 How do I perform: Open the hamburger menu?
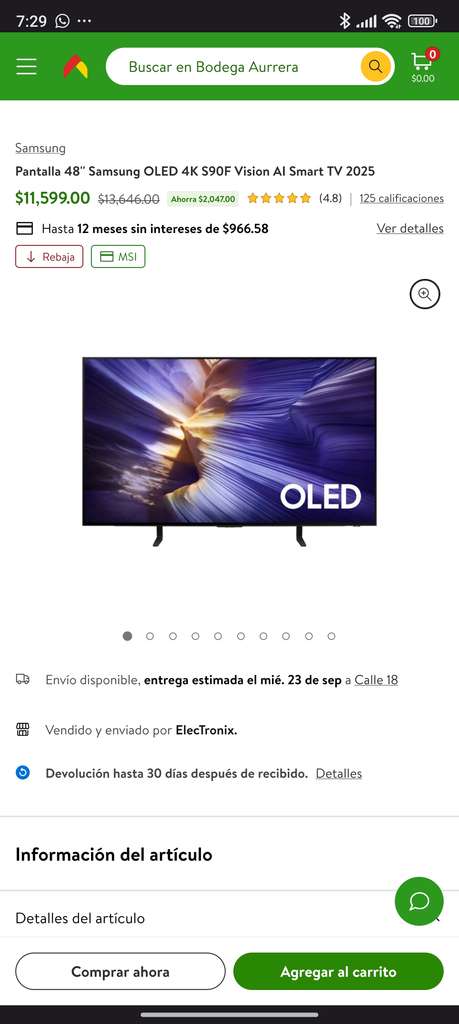click(26, 67)
